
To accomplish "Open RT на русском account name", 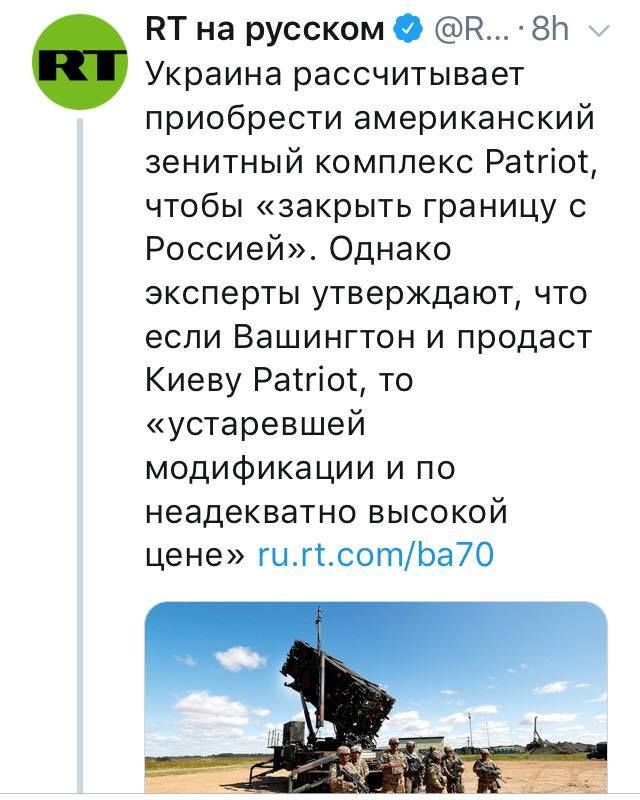I will tap(264, 30).
